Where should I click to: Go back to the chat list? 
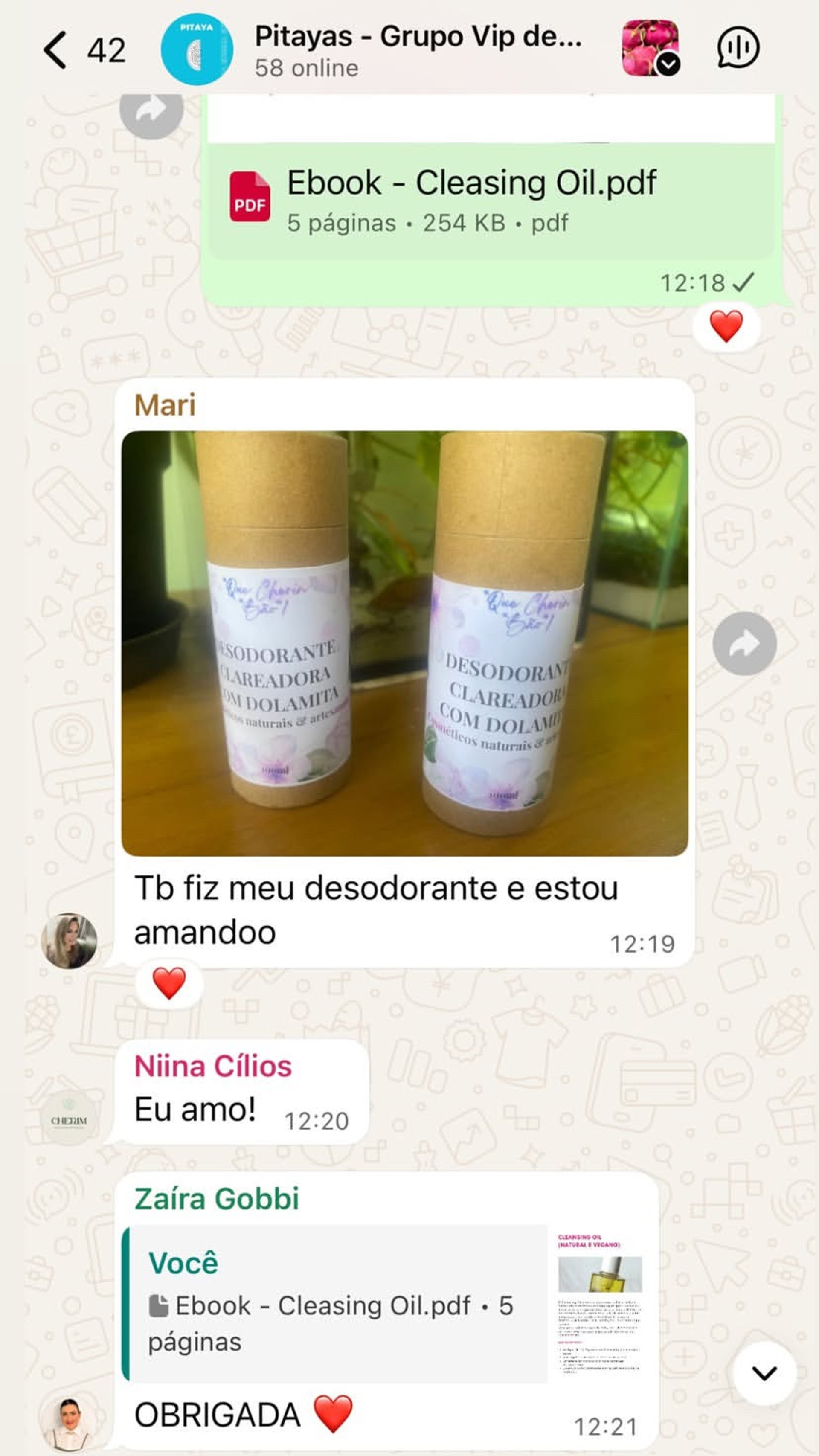pos(55,50)
